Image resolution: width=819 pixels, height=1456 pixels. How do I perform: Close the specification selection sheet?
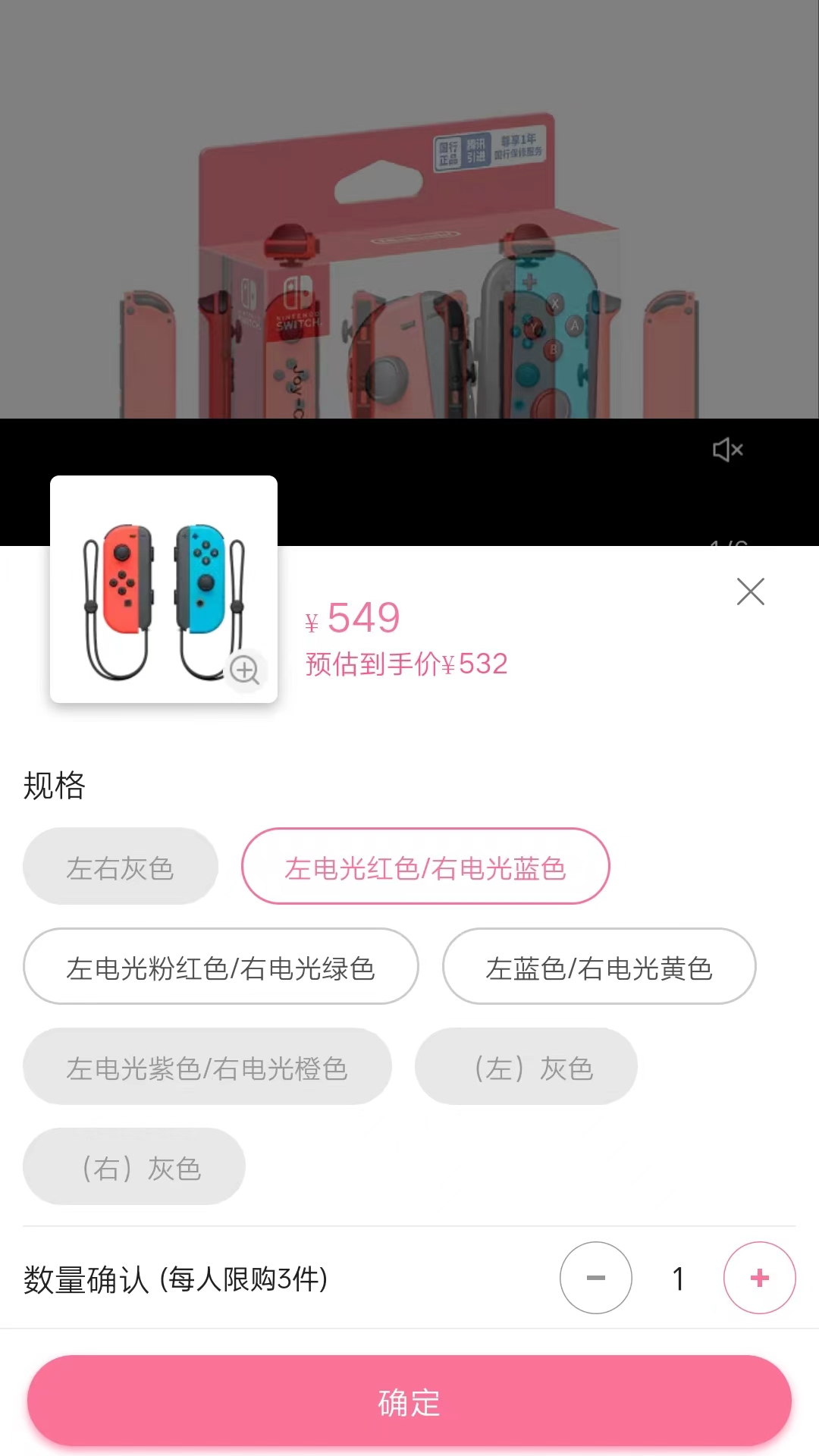pyautogui.click(x=750, y=591)
